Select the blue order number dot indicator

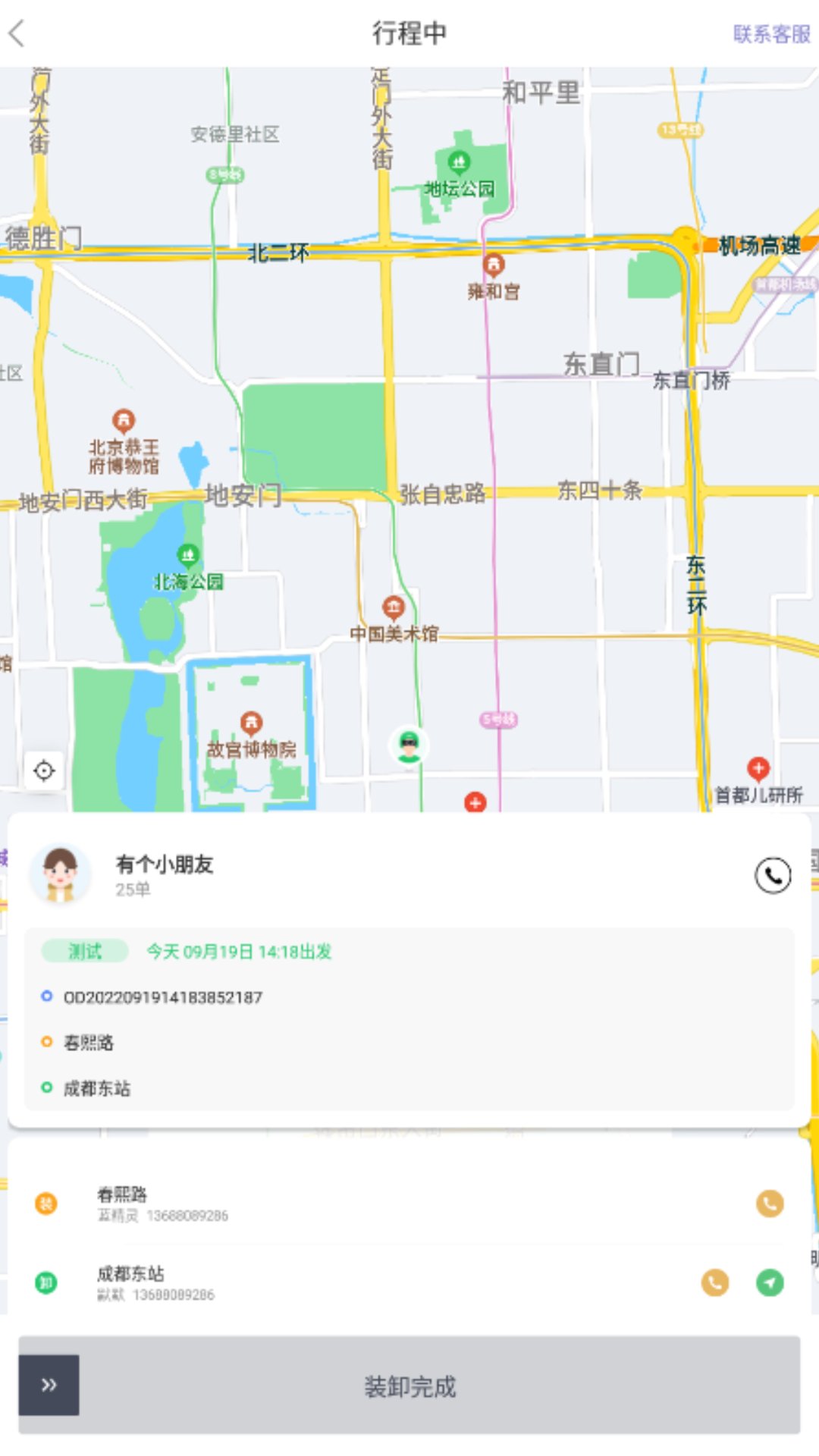point(46,996)
